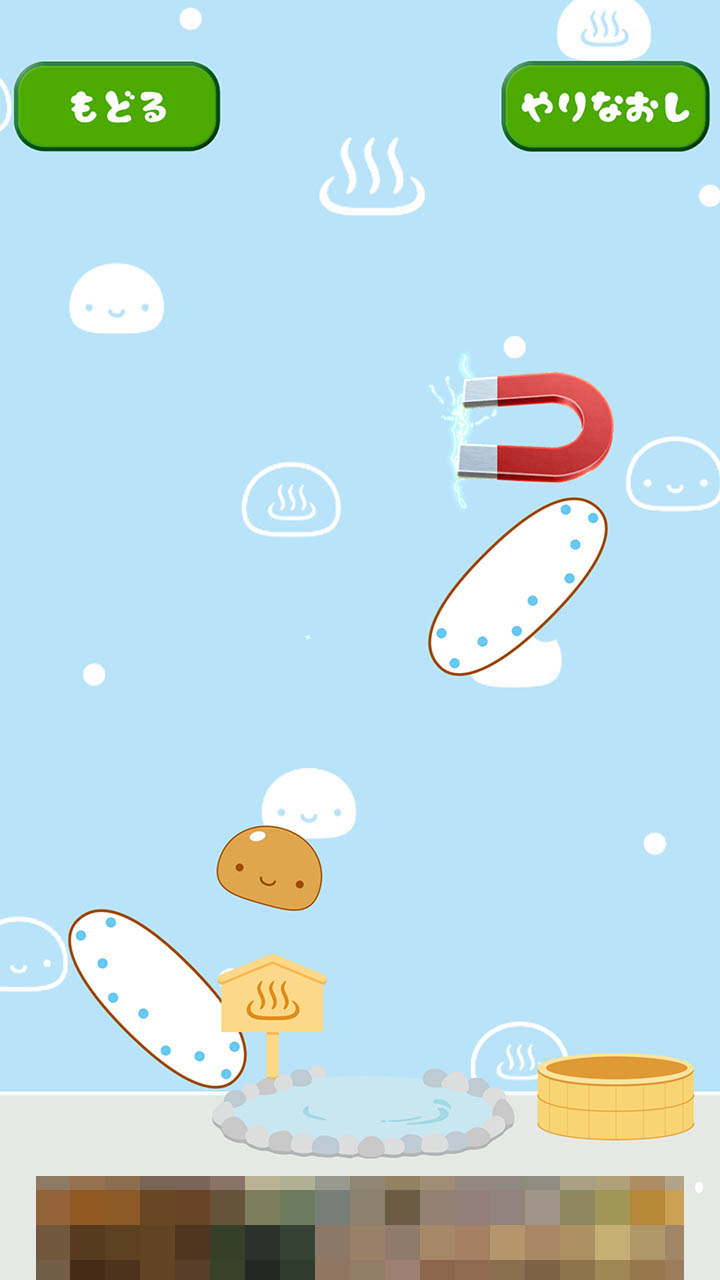Tap the もどる back button

pyautogui.click(x=117, y=106)
